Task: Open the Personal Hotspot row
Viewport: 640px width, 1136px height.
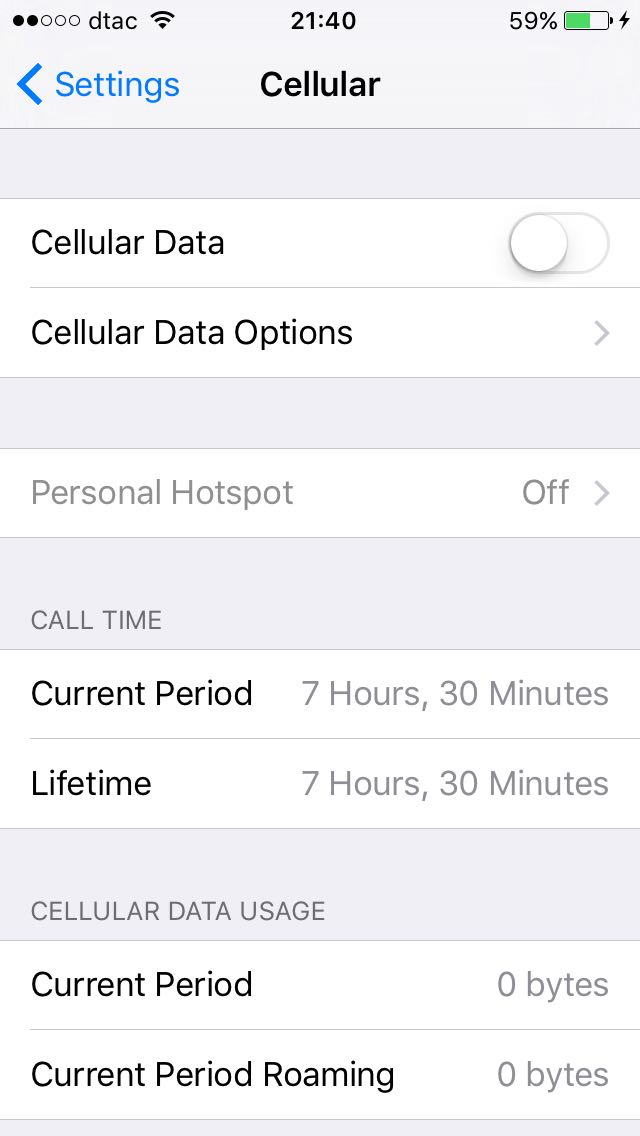Action: tap(320, 493)
